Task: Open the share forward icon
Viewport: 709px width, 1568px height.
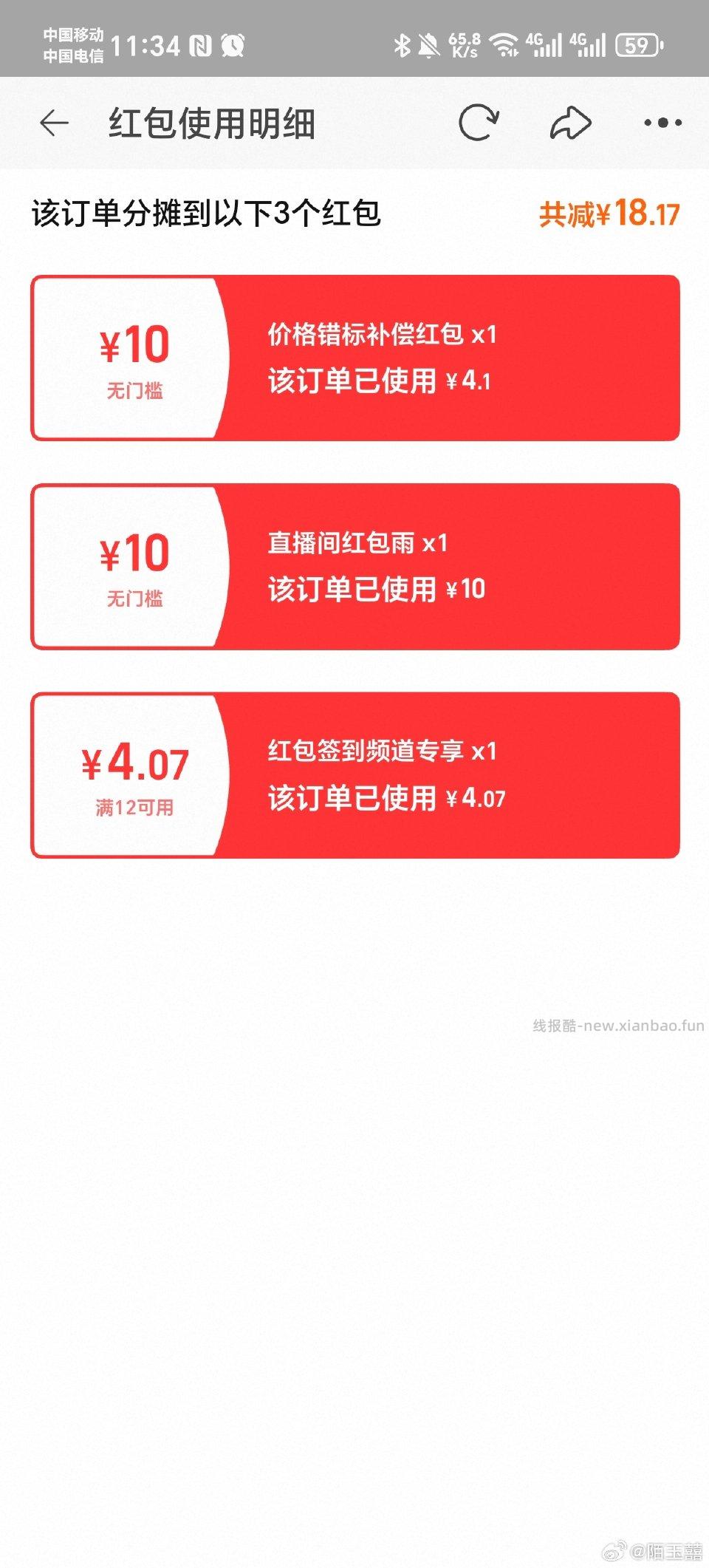Action: [x=571, y=123]
